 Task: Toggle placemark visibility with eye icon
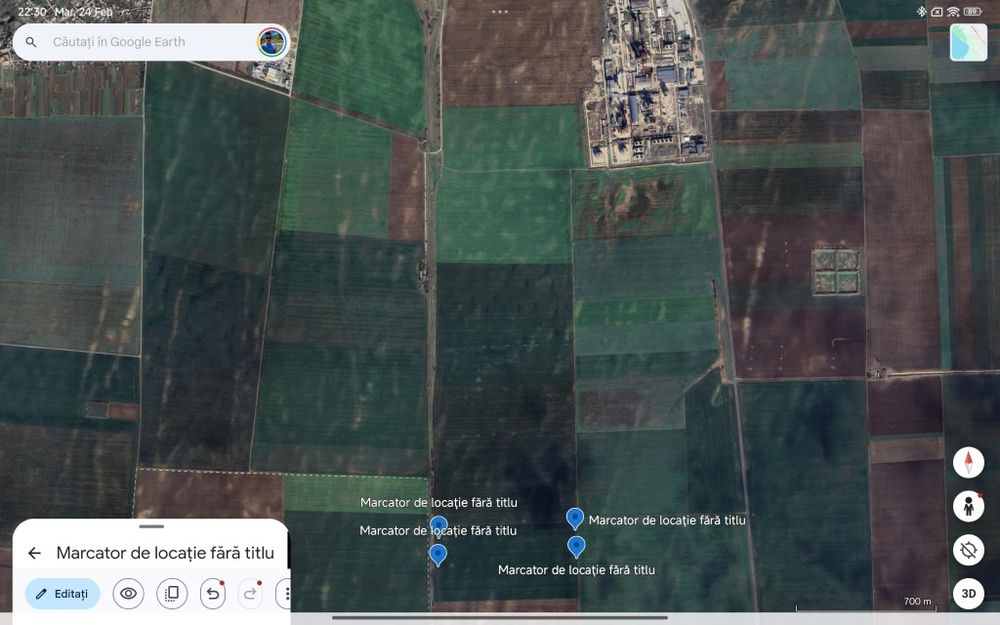coord(128,593)
